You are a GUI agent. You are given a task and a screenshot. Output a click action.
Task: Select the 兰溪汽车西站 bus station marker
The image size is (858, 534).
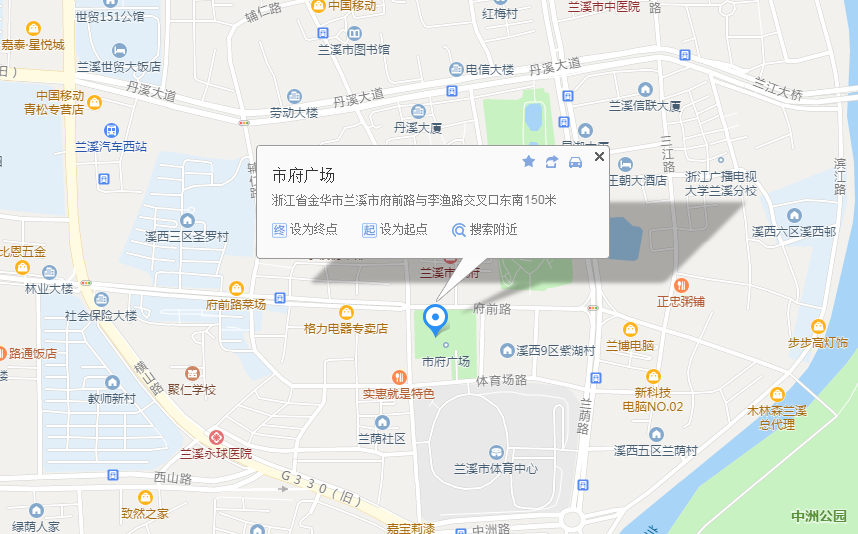coord(111,130)
